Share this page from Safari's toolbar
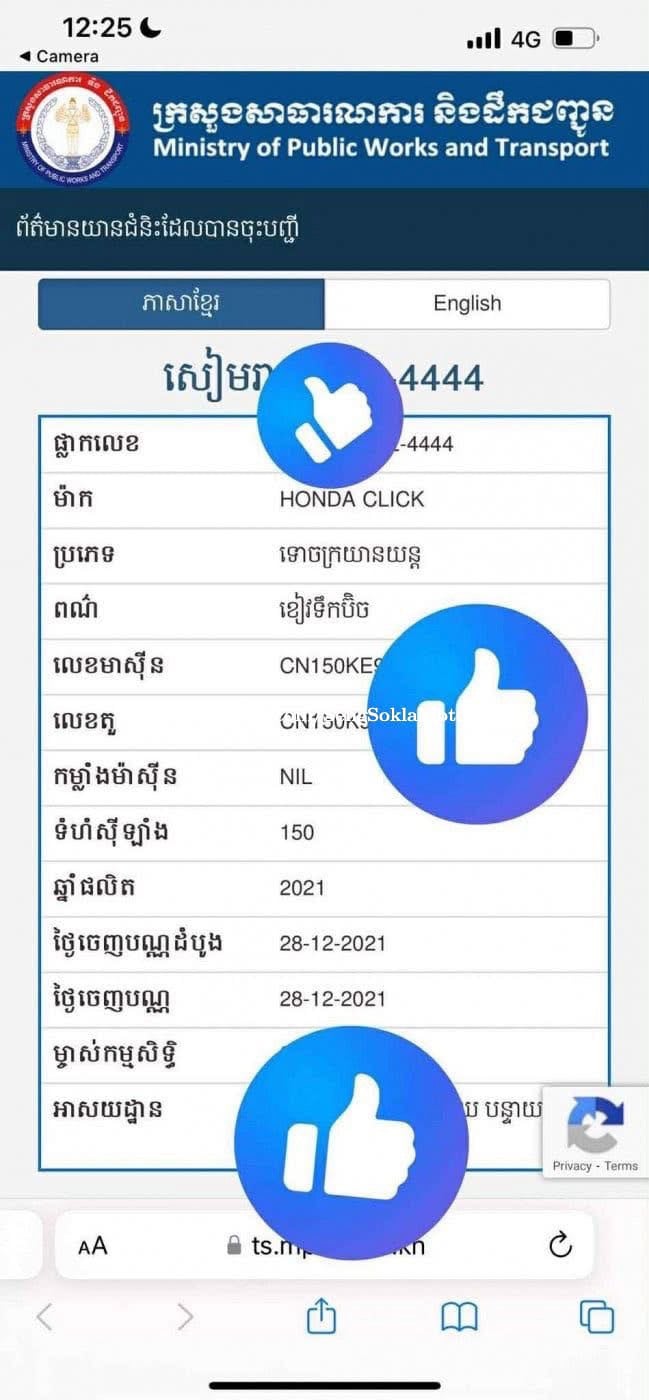The width and height of the screenshot is (649, 1400). [321, 1317]
